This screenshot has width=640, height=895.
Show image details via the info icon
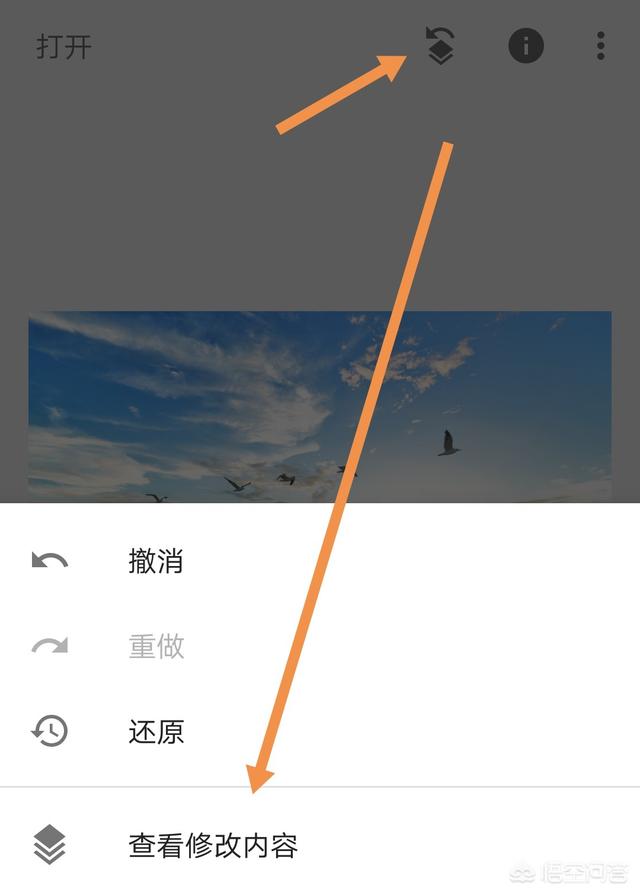526,46
